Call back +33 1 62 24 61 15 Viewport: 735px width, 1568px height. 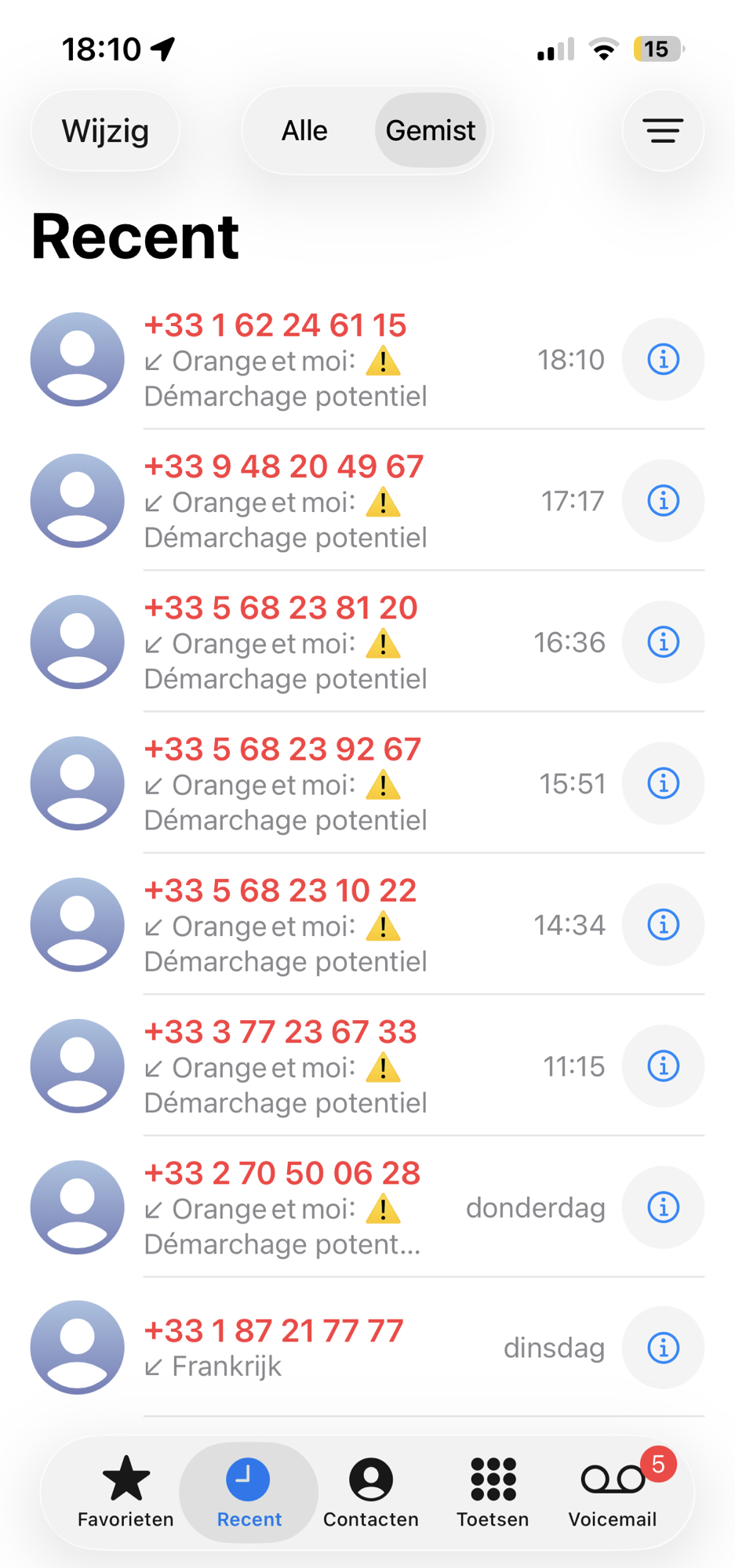point(314,359)
